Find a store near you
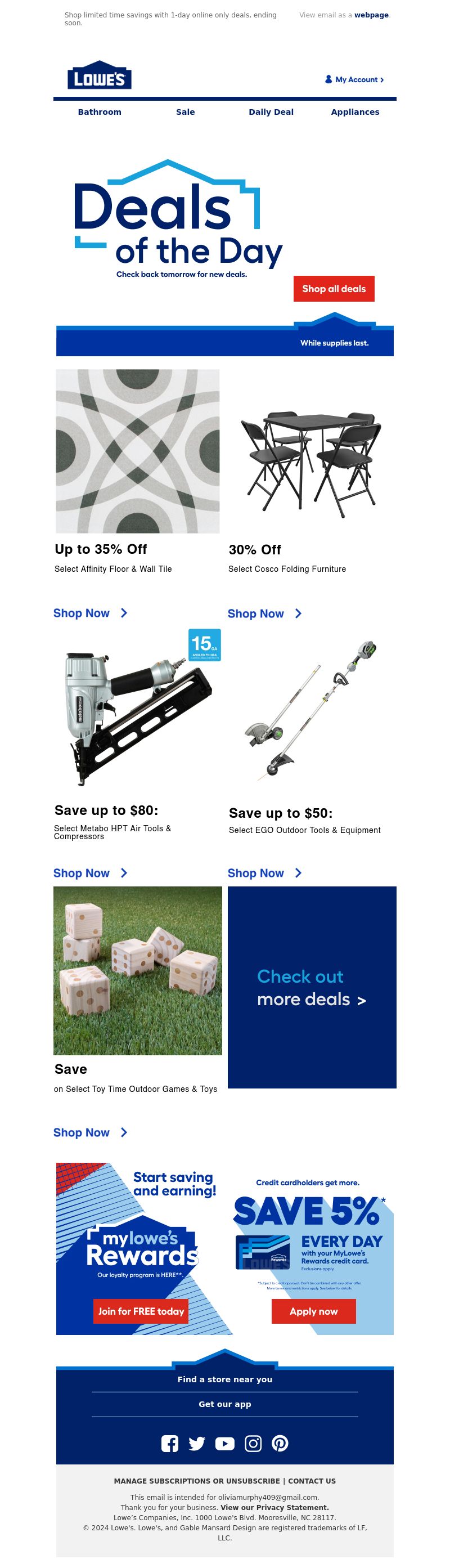Screen dimensions: 450x1568 pos(224,1379)
